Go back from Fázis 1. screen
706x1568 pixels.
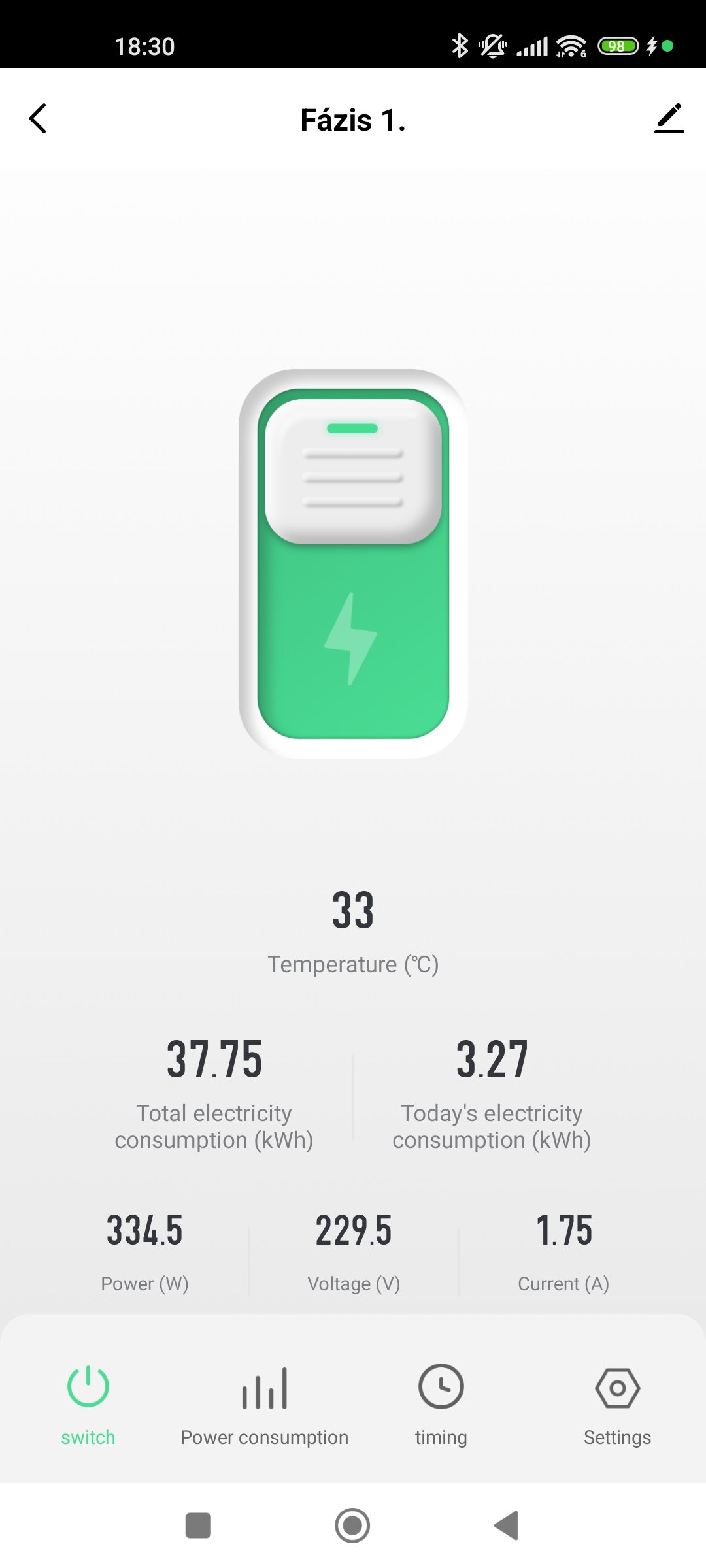tap(38, 119)
